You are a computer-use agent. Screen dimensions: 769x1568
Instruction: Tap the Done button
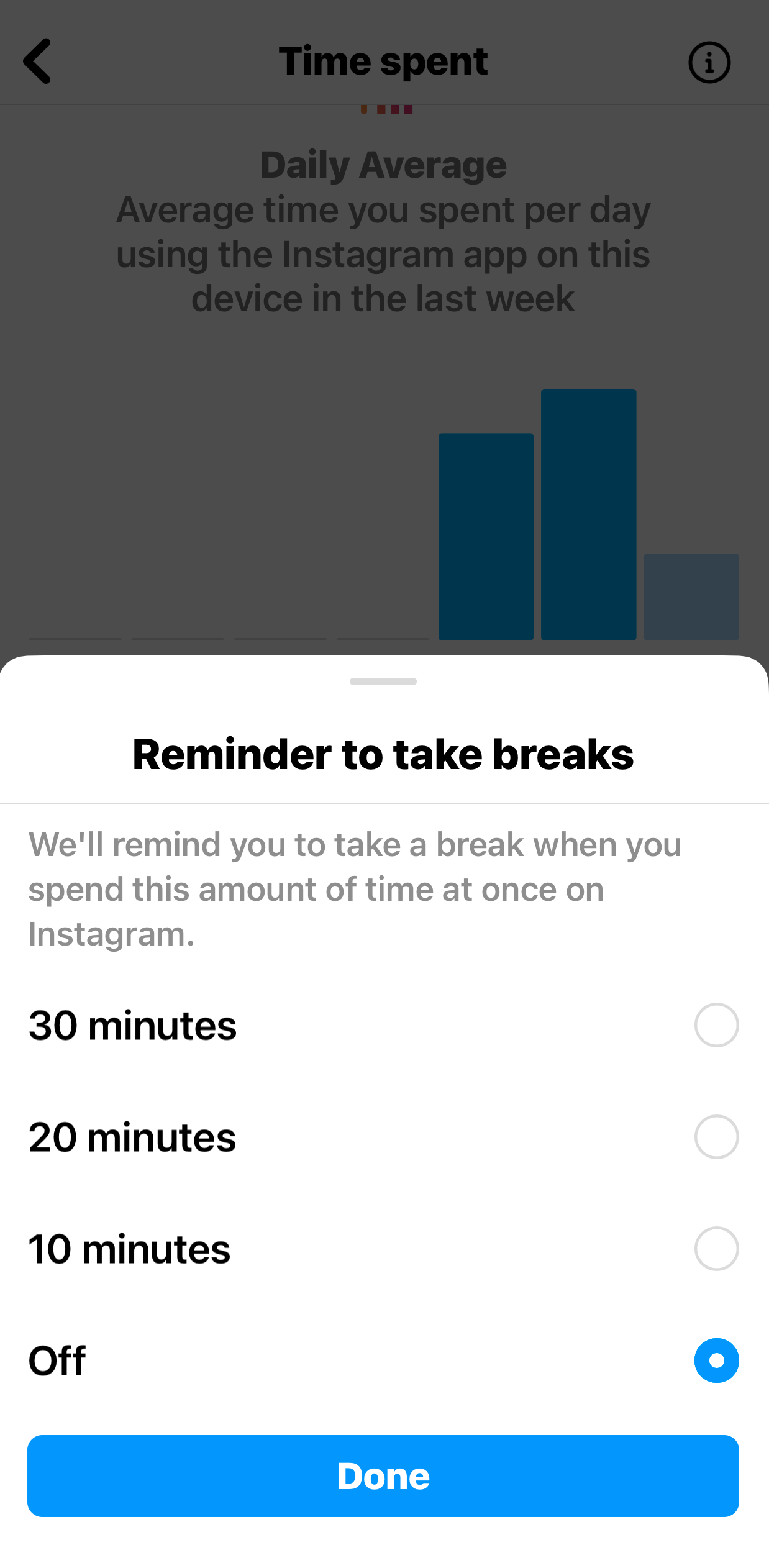[x=383, y=1476]
